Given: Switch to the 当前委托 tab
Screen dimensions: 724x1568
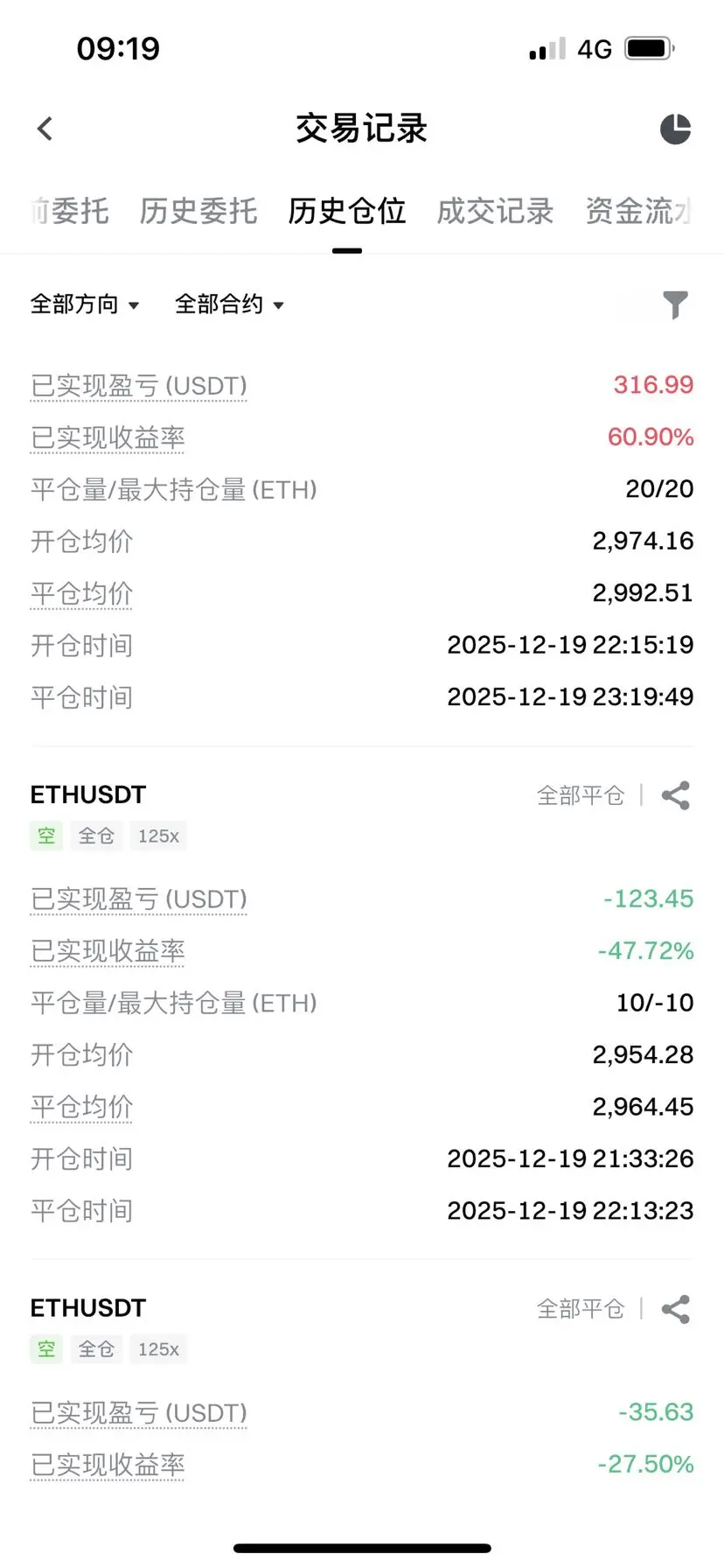Looking at the screenshot, I should [x=68, y=211].
